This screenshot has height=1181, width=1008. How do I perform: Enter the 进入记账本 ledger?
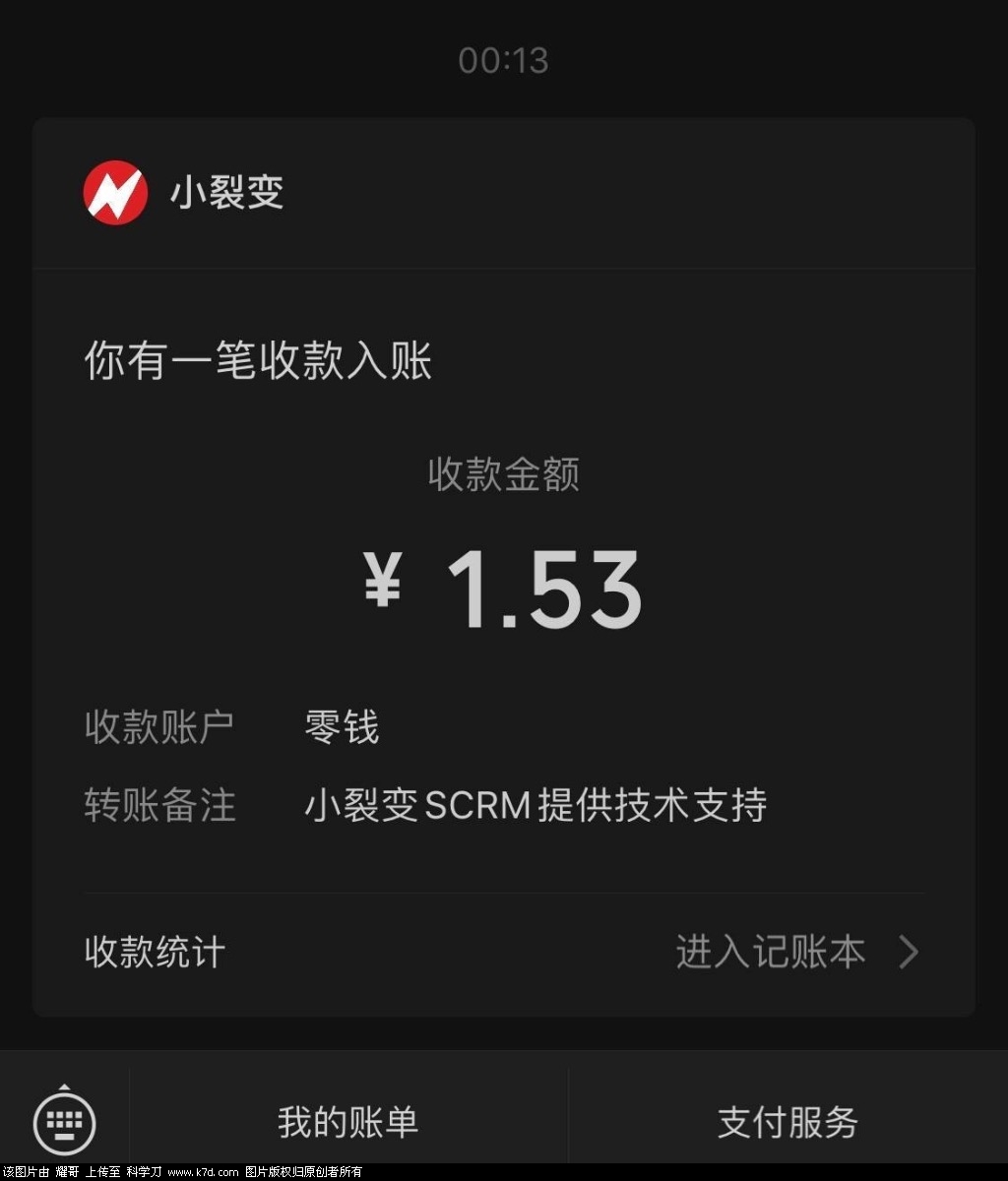pyautogui.click(x=795, y=953)
